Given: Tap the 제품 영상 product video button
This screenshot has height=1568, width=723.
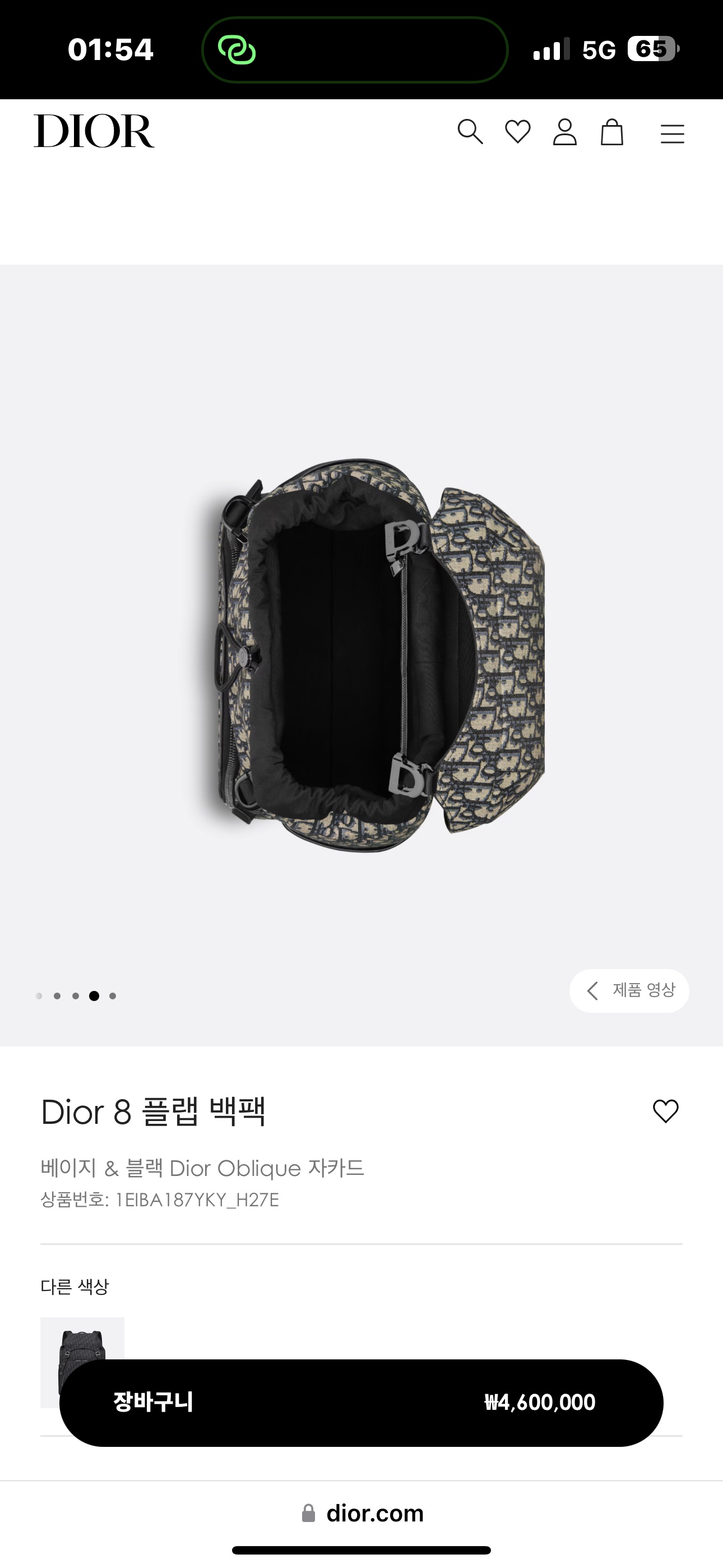Looking at the screenshot, I should click(629, 990).
